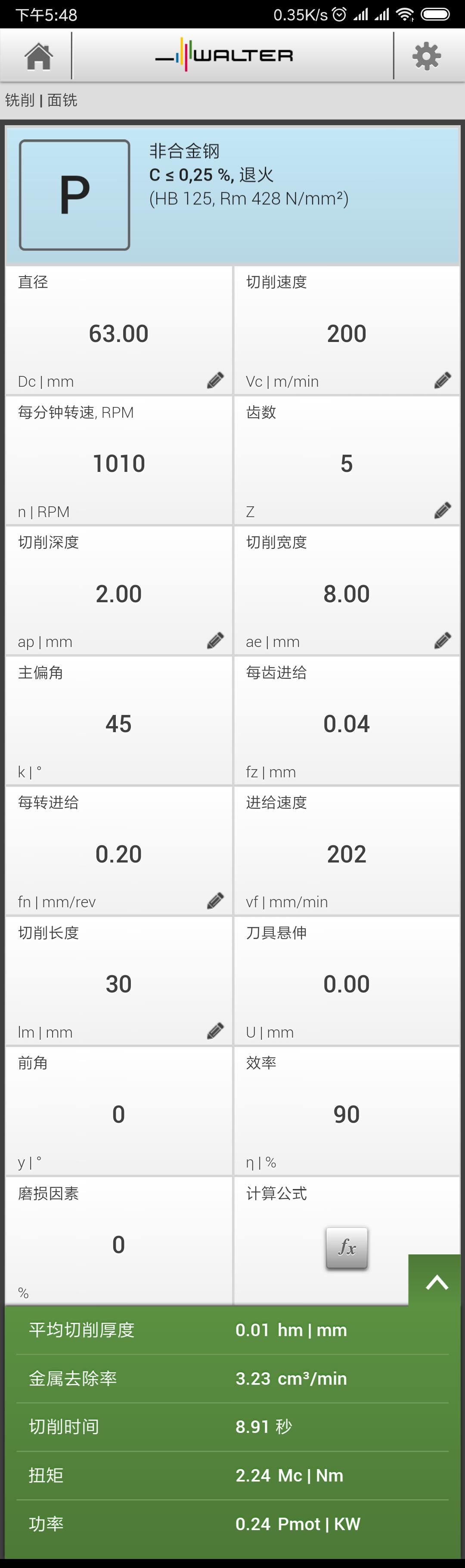465x1568 pixels.
Task: Change the number of teeth Z
Action: pyautogui.click(x=443, y=510)
